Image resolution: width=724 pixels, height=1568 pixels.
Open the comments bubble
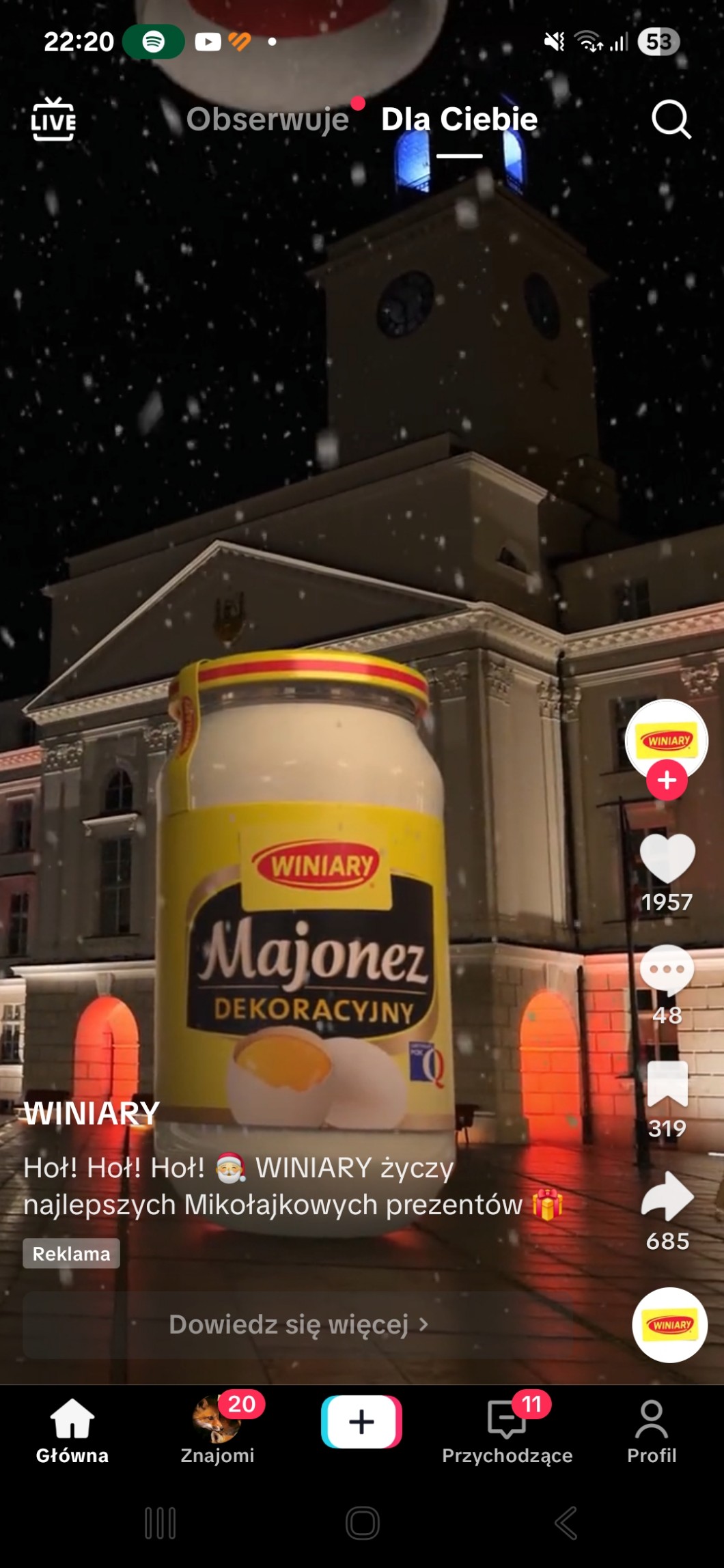(667, 970)
